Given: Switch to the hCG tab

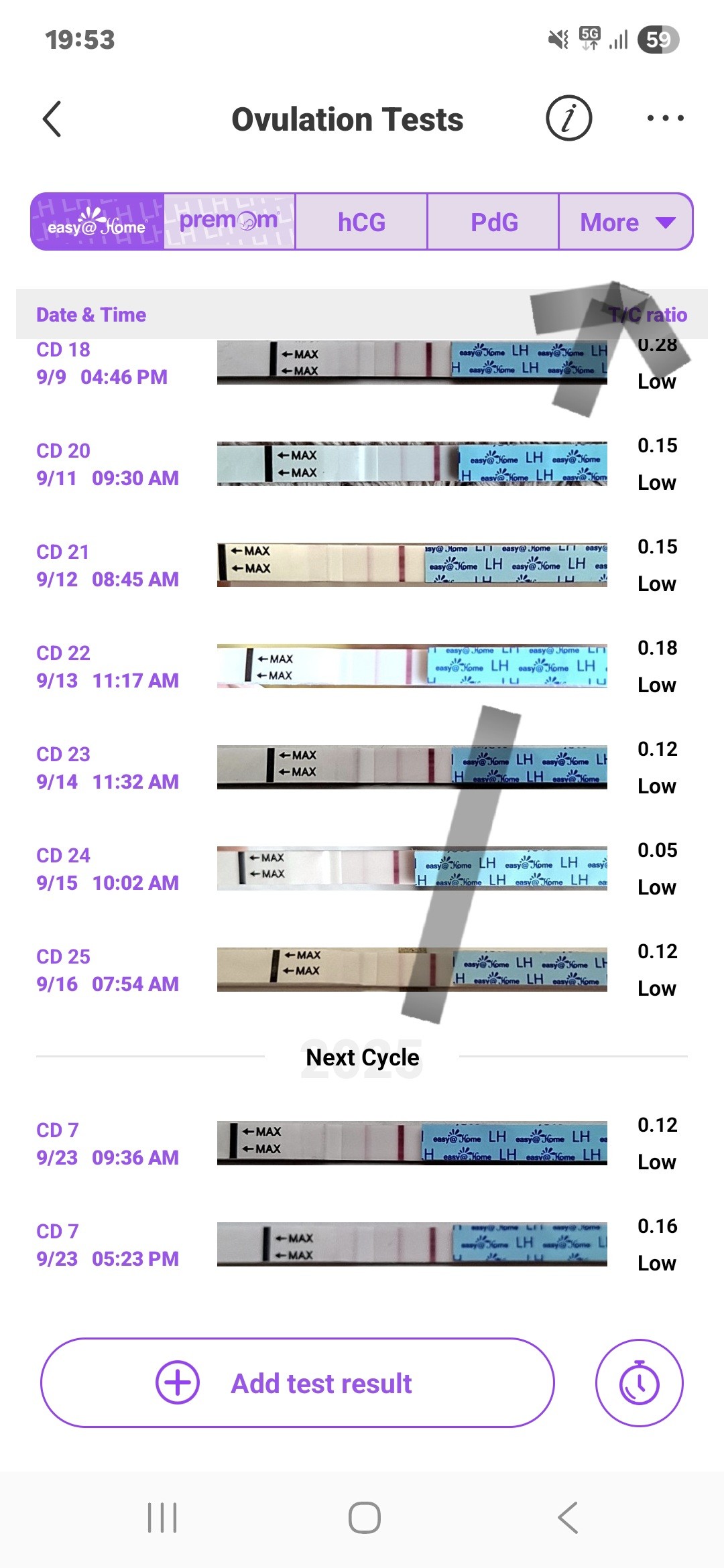Looking at the screenshot, I should tap(361, 222).
